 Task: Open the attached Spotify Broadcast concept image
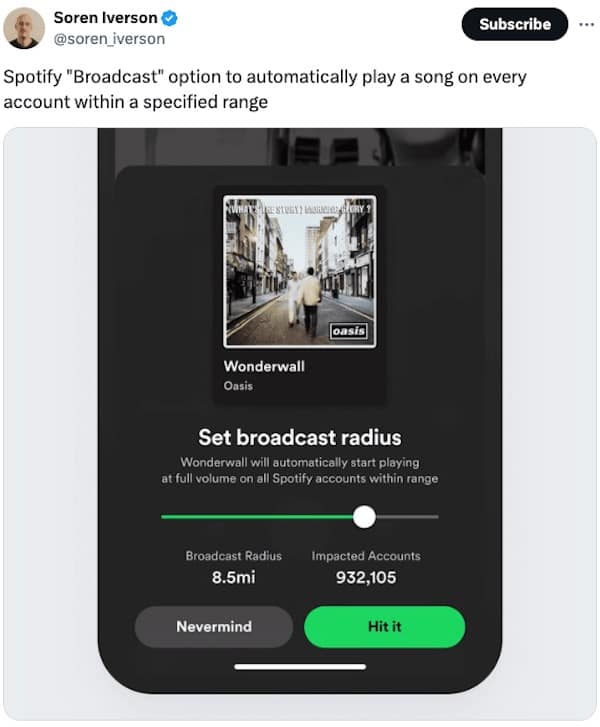(300, 420)
